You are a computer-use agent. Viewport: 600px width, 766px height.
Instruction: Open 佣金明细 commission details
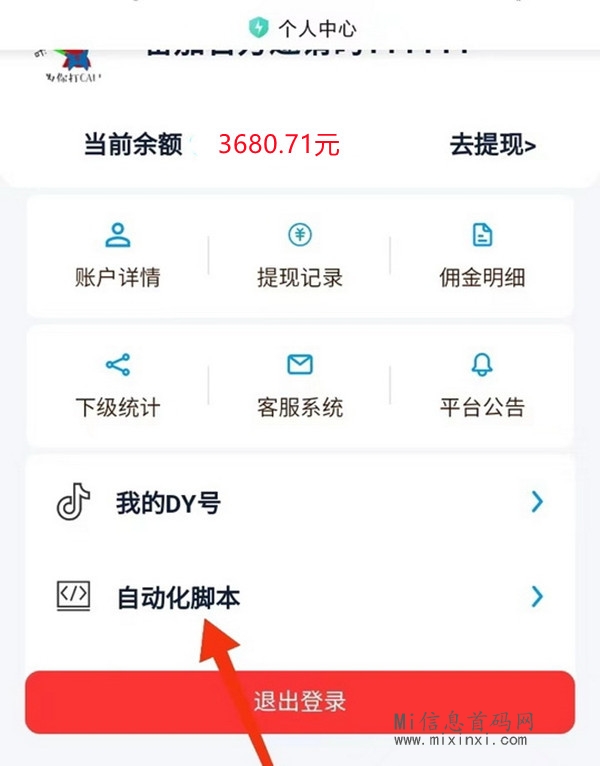pos(482,256)
